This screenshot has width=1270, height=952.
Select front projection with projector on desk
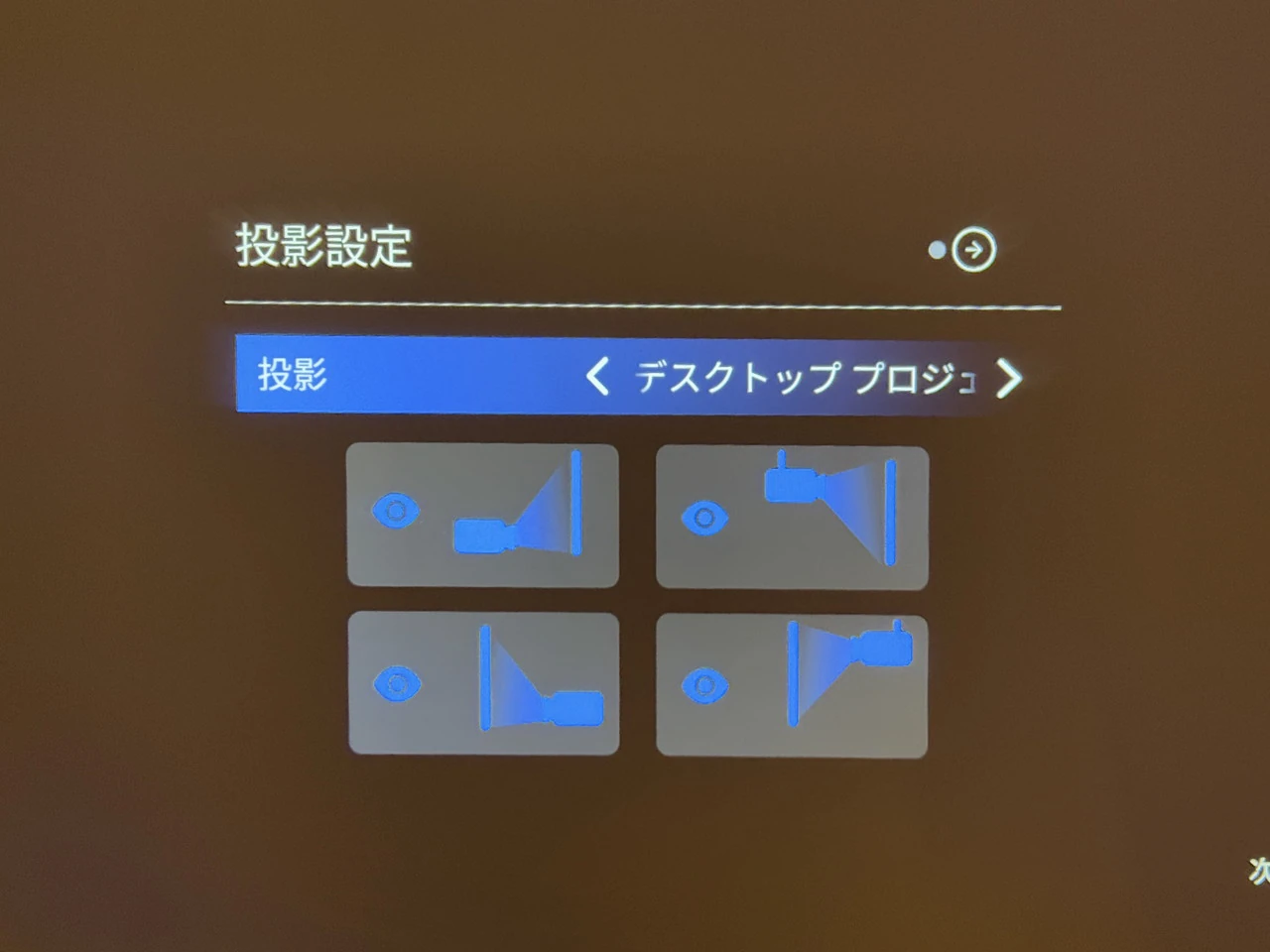coord(482,516)
